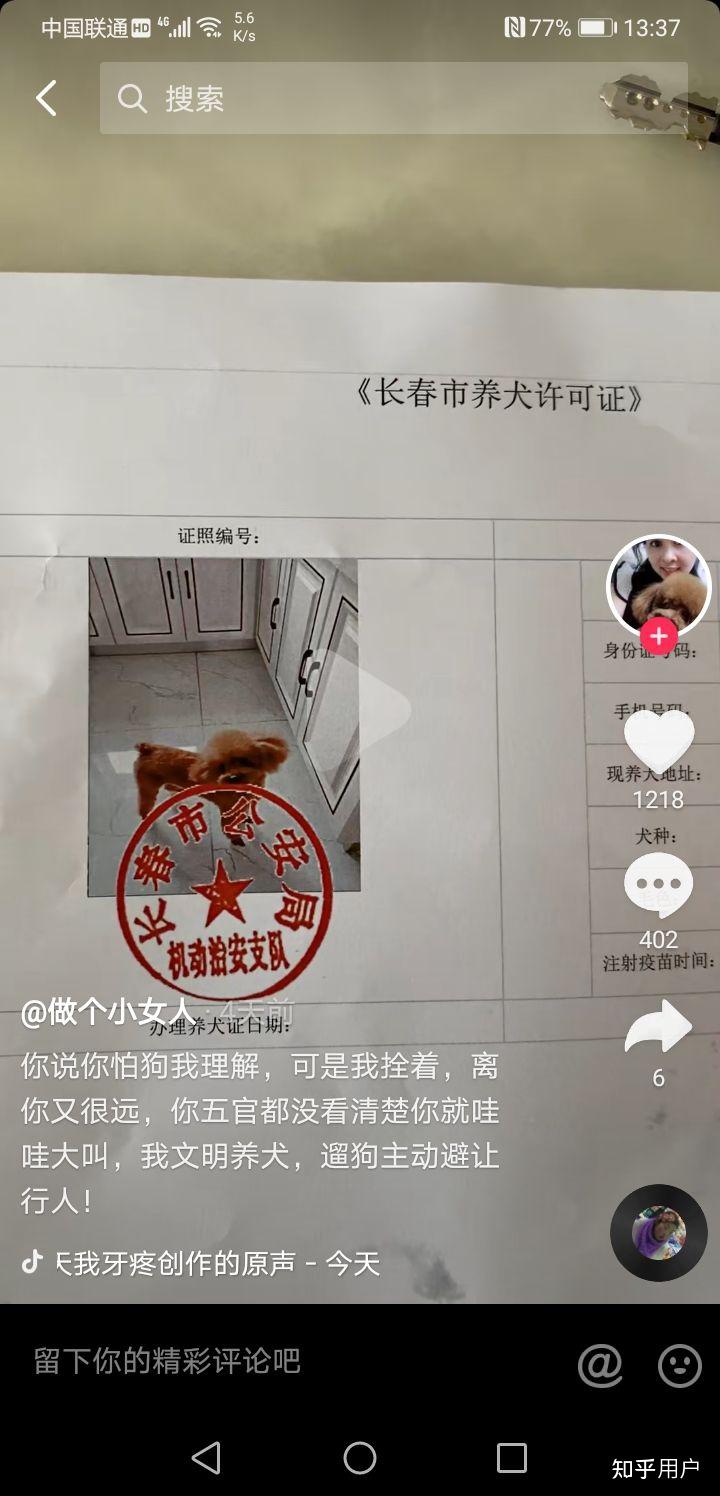This screenshot has height=1496, width=720.
Task: Share this video using the arrow icon
Action: click(658, 1028)
